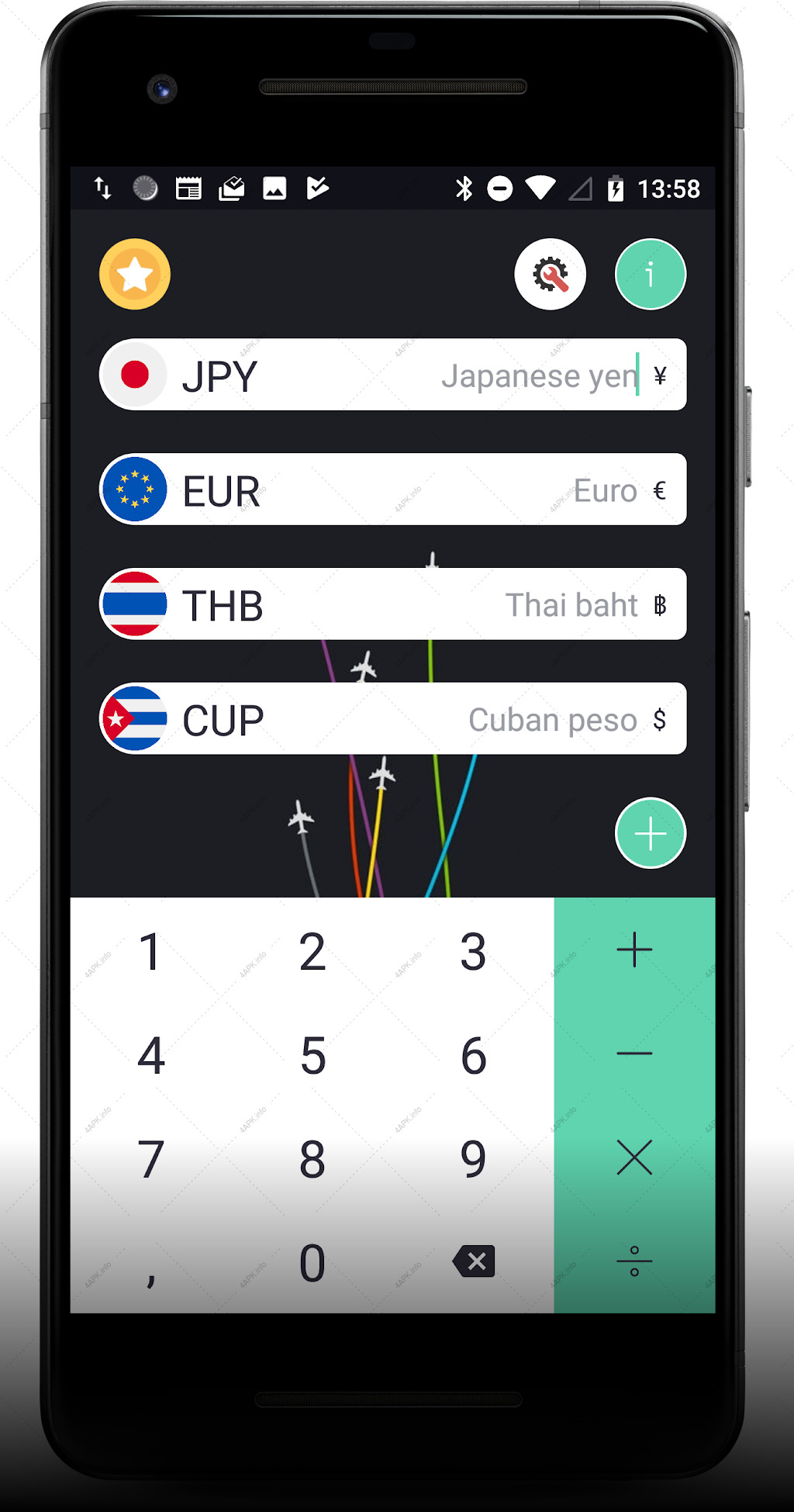Add a new currency with the round plus button
This screenshot has height=1512, width=794.
[x=651, y=833]
